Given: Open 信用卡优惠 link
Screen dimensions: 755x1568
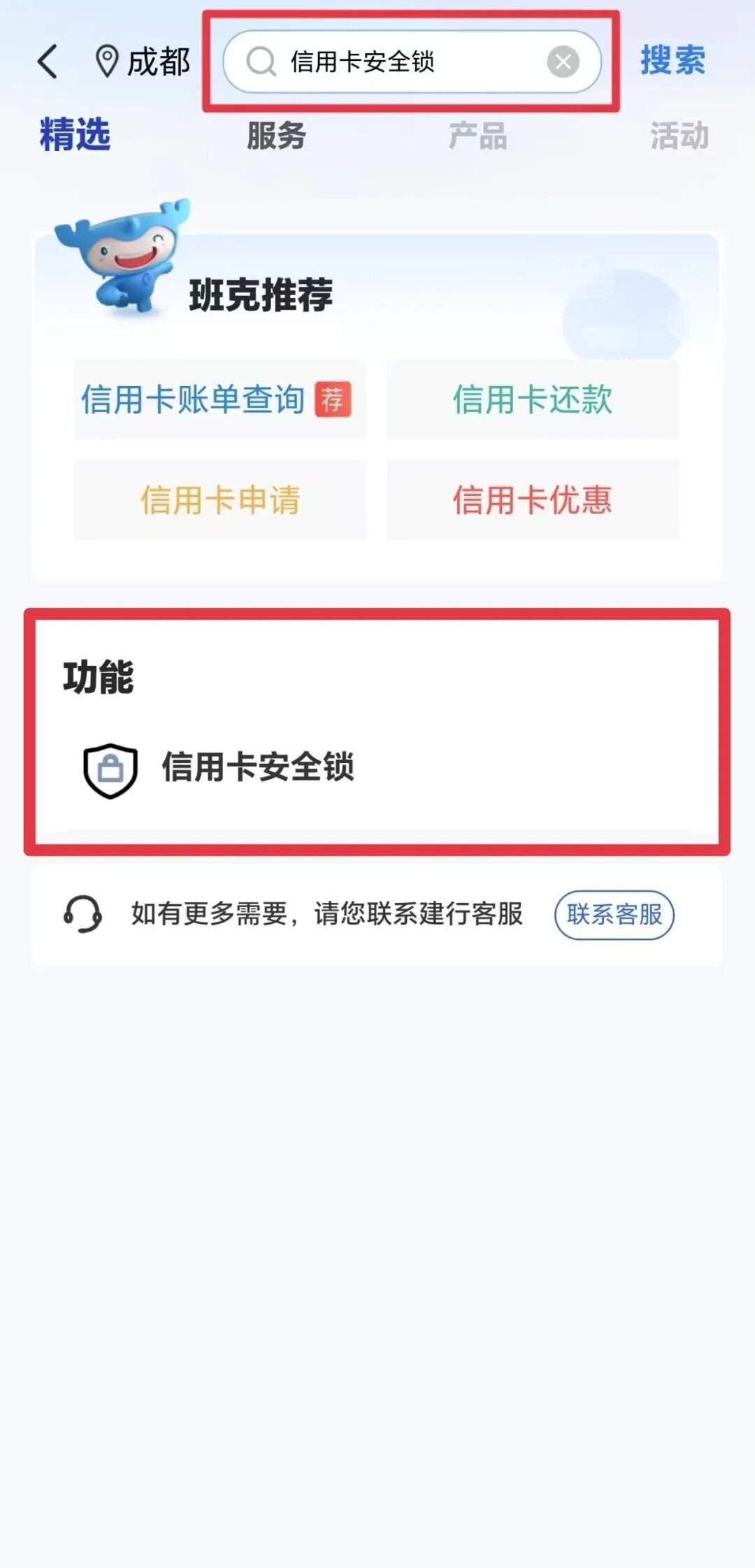Looking at the screenshot, I should [533, 500].
